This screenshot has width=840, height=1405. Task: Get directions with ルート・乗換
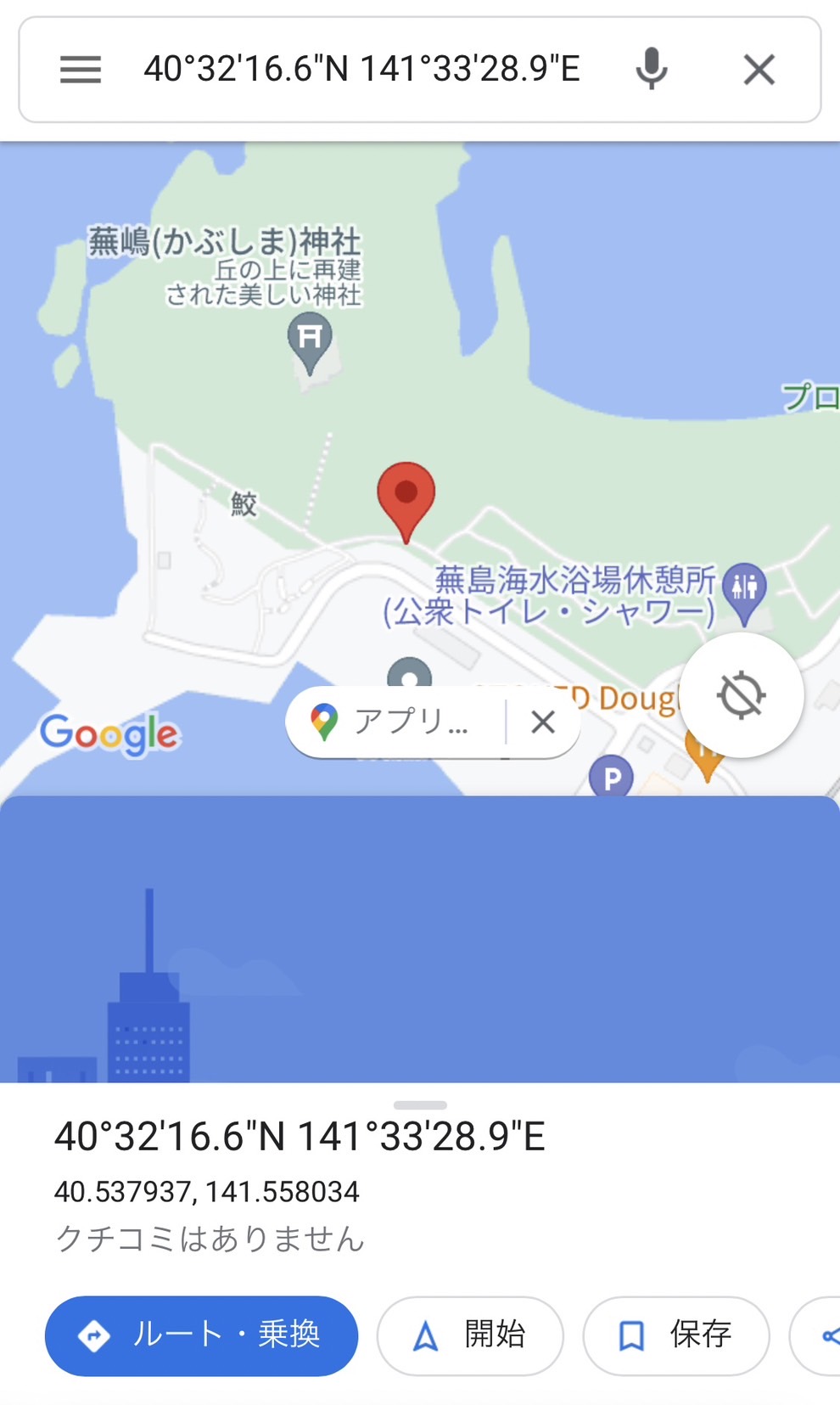click(201, 1335)
